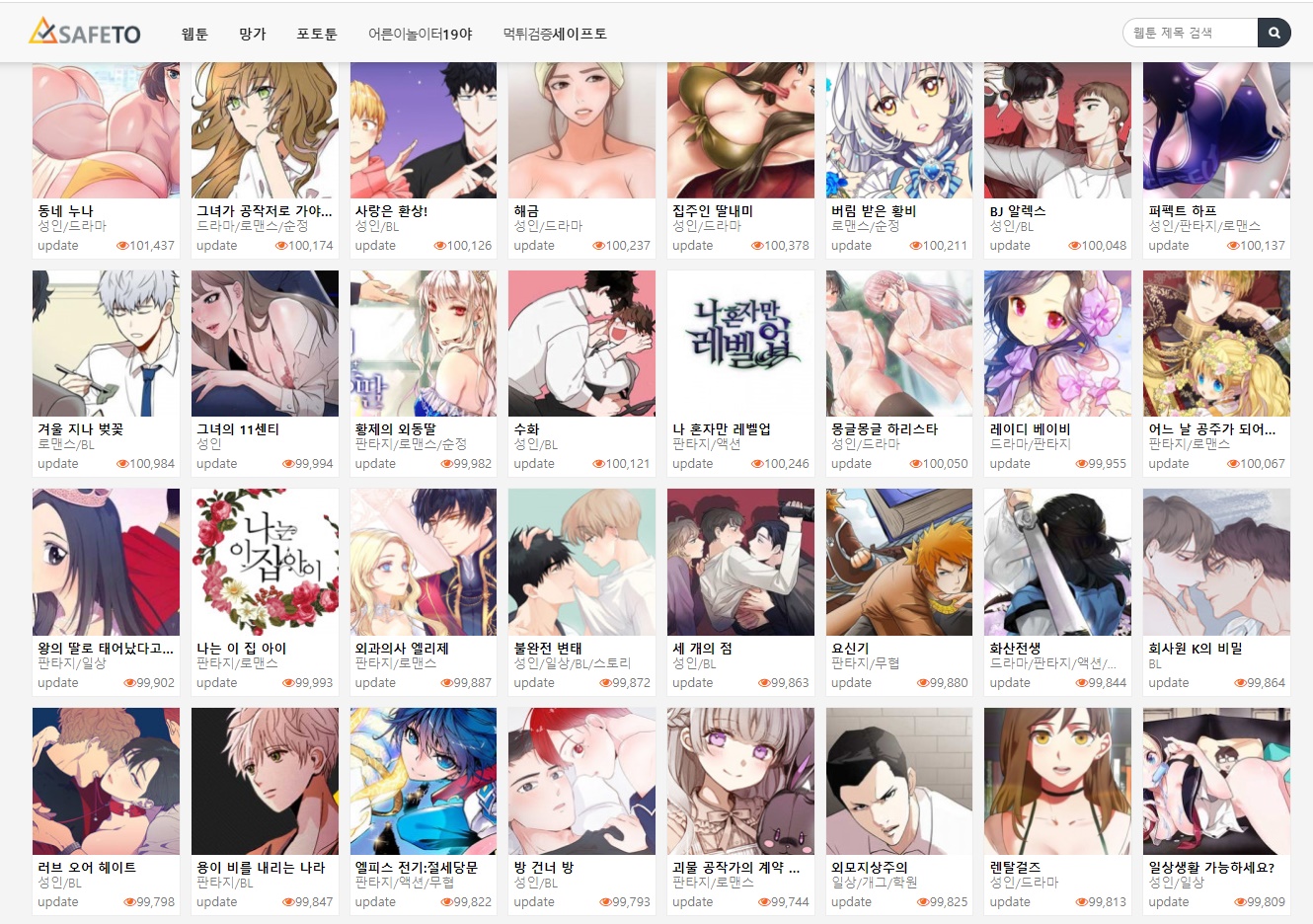Open the 나 혼자만 레벨업 card

coord(740,344)
